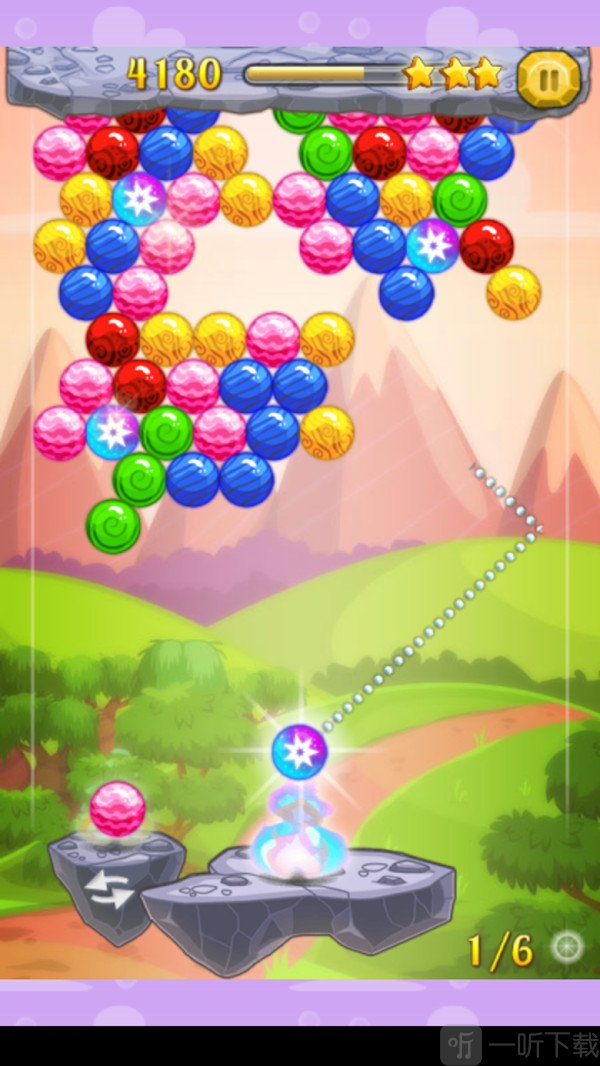Tap the glowing star bubble on the launcher
This screenshot has height=1066, width=600.
click(299, 752)
